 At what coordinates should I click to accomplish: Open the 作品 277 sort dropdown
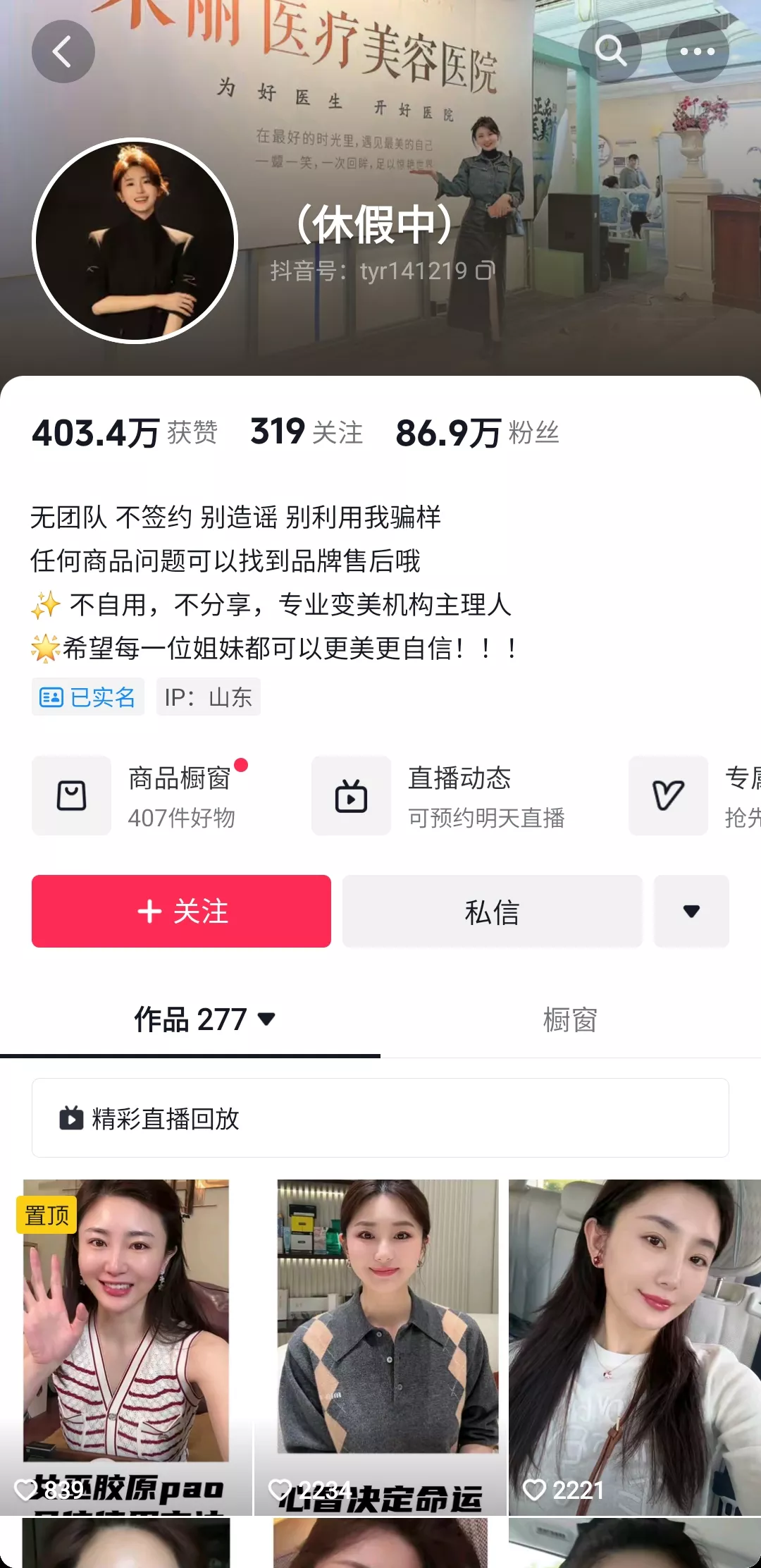204,1019
